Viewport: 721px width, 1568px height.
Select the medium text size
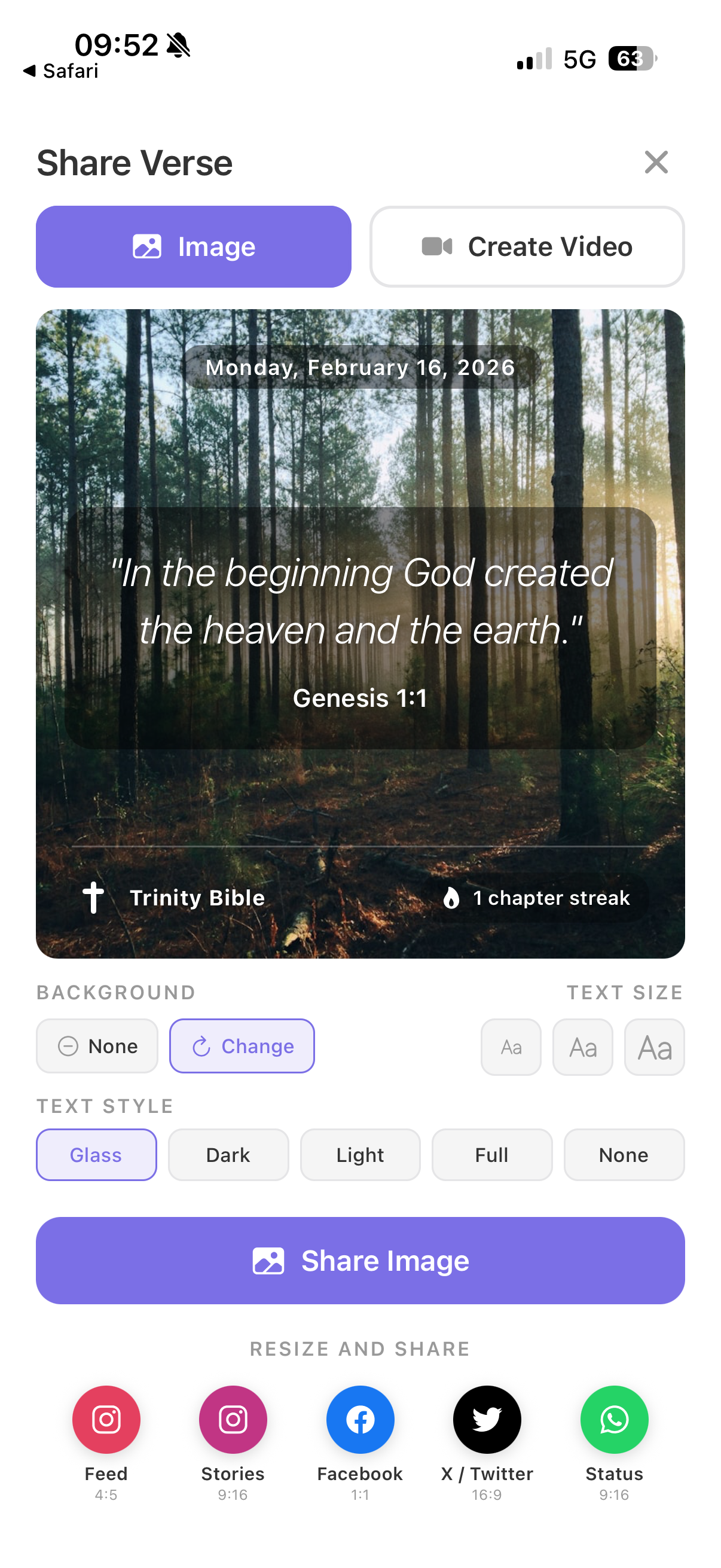coord(582,1048)
